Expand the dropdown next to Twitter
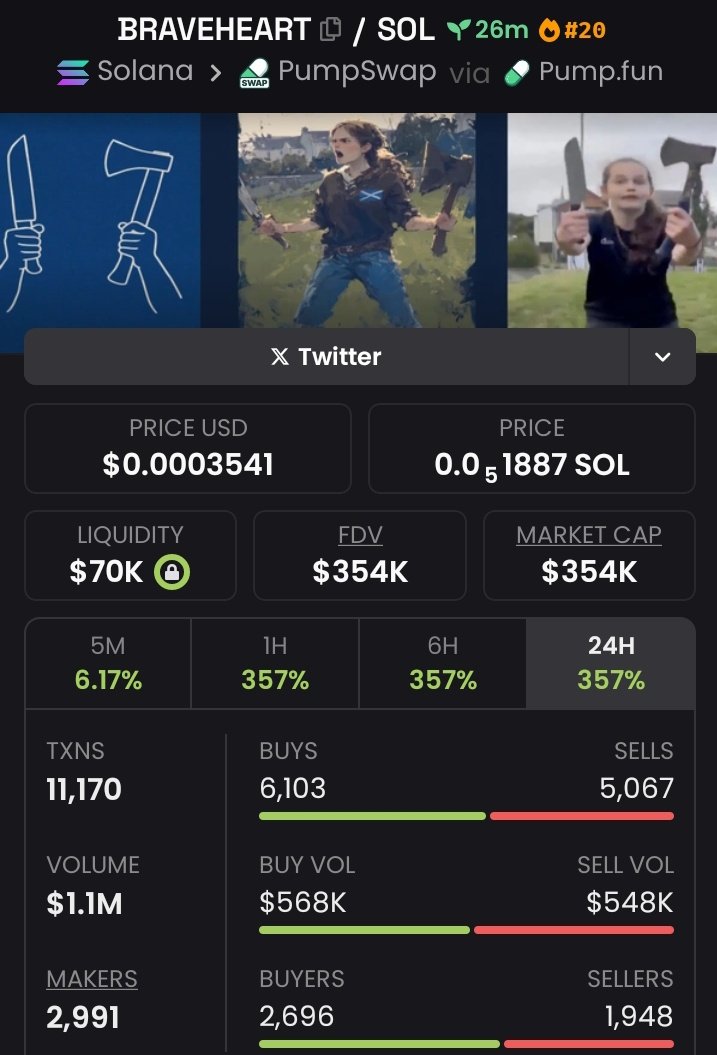This screenshot has height=1055, width=717. click(x=662, y=357)
